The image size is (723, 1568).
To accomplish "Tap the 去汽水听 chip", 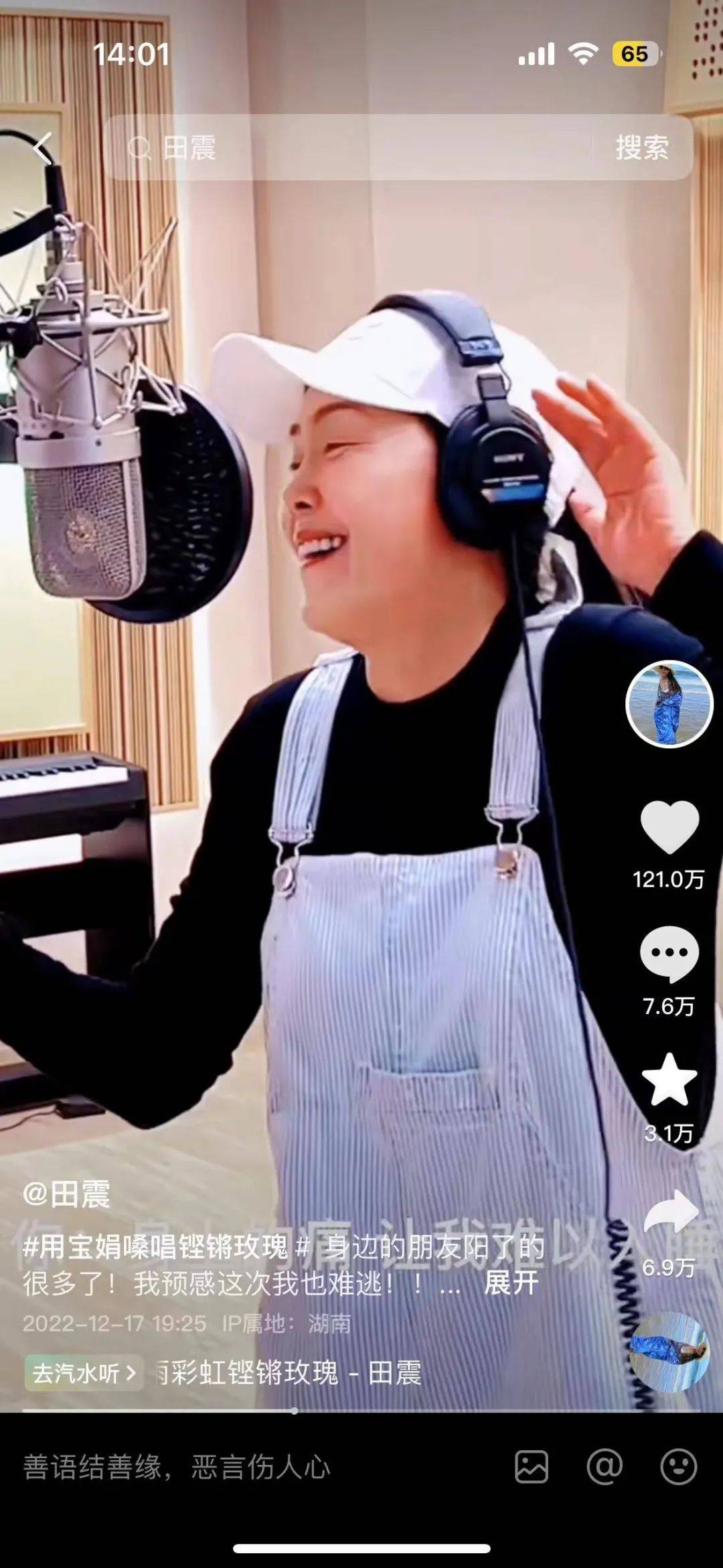I will [84, 1373].
